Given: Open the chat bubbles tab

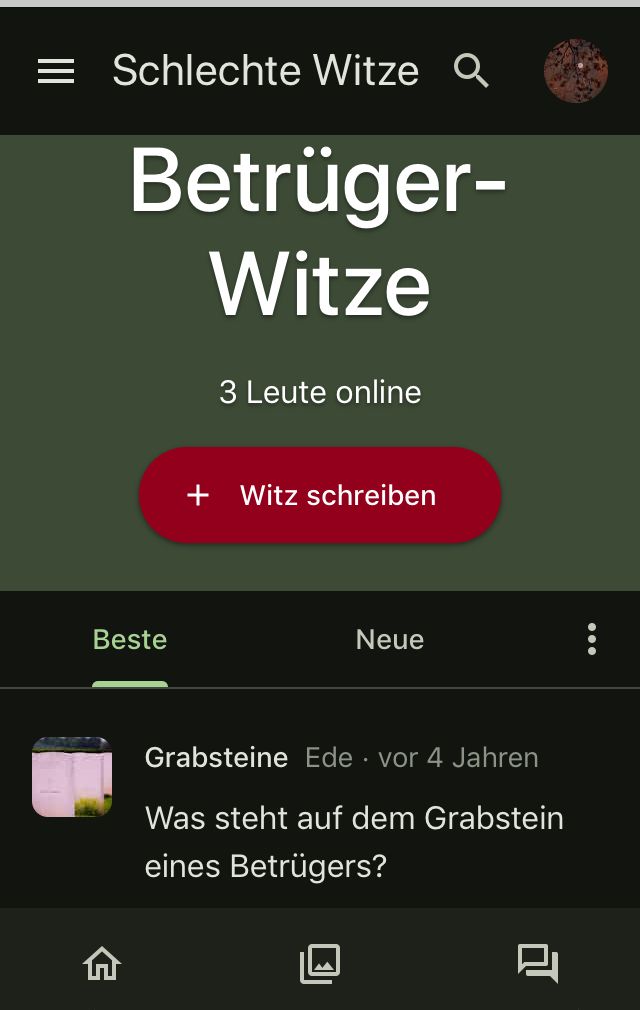Looking at the screenshot, I should tap(538, 964).
